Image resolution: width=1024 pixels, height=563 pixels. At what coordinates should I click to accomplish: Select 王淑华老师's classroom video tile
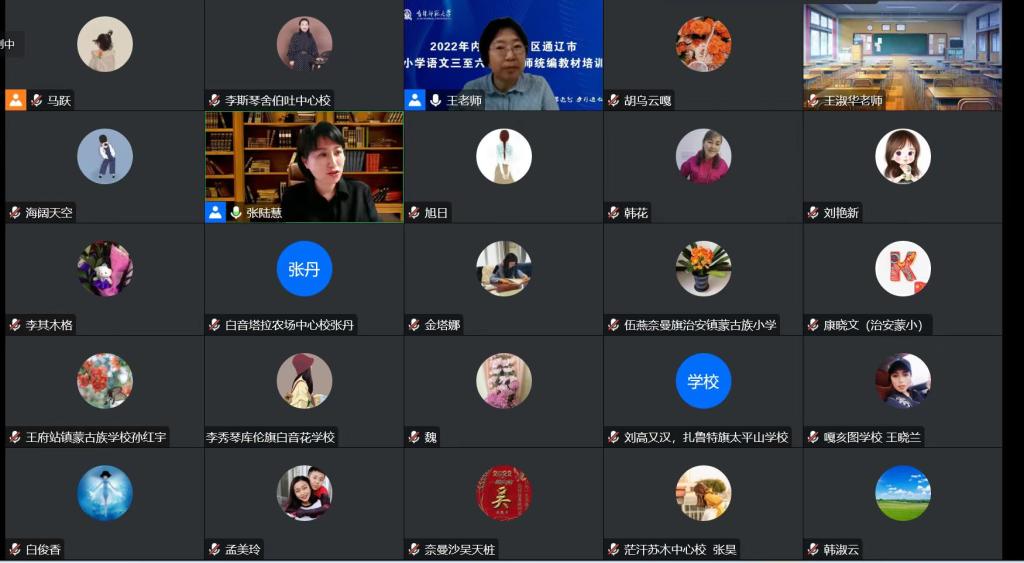tap(902, 55)
